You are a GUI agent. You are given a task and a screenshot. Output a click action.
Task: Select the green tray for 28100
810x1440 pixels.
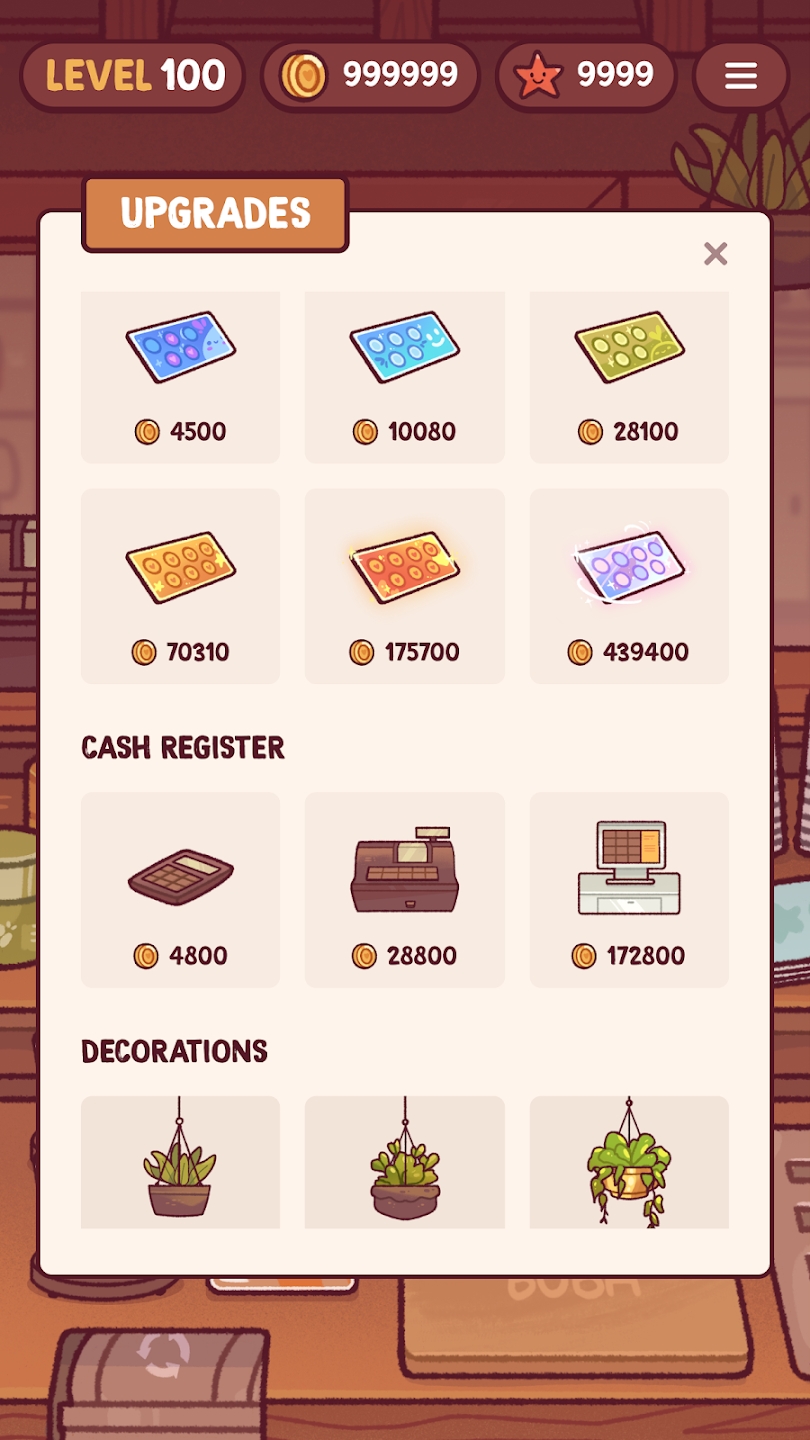[629, 377]
